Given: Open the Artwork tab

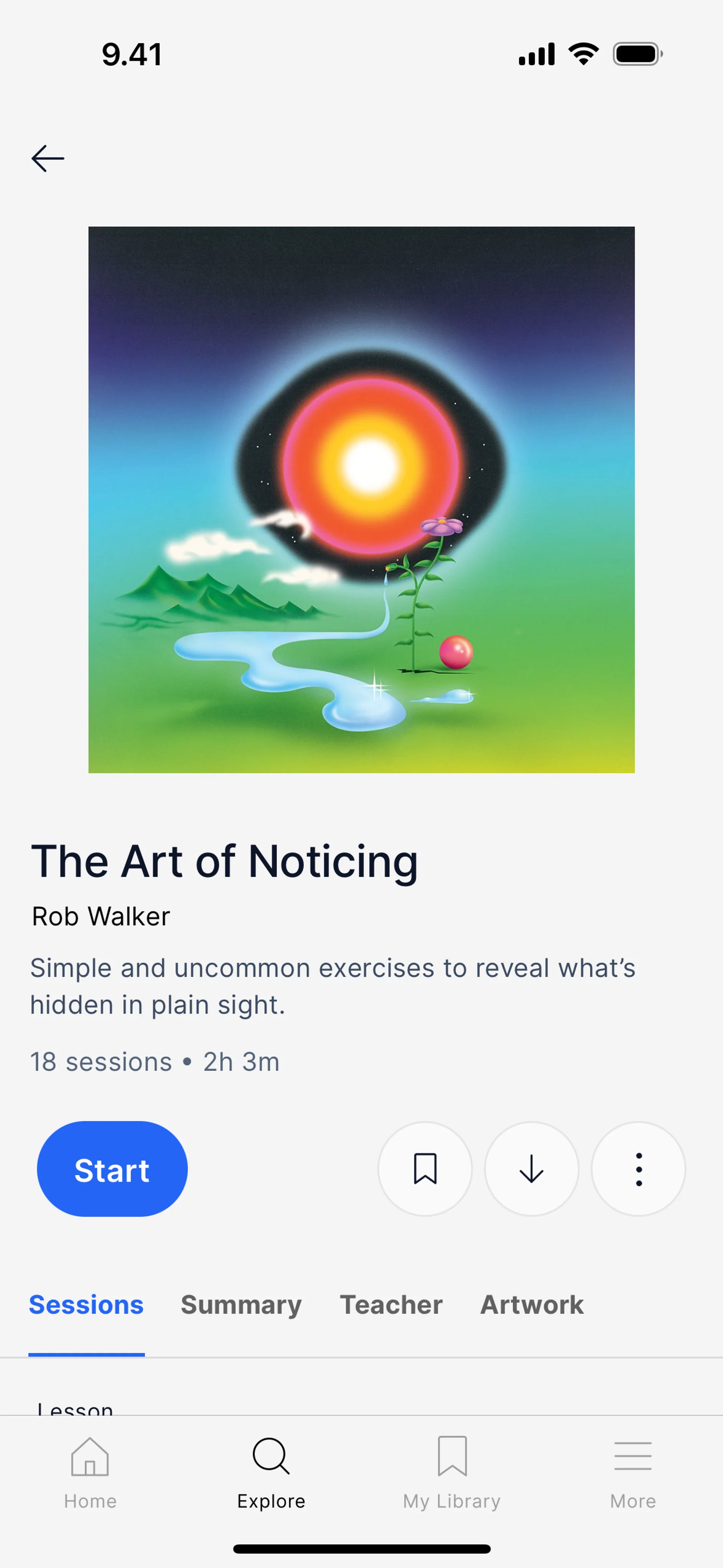Looking at the screenshot, I should [532, 1305].
